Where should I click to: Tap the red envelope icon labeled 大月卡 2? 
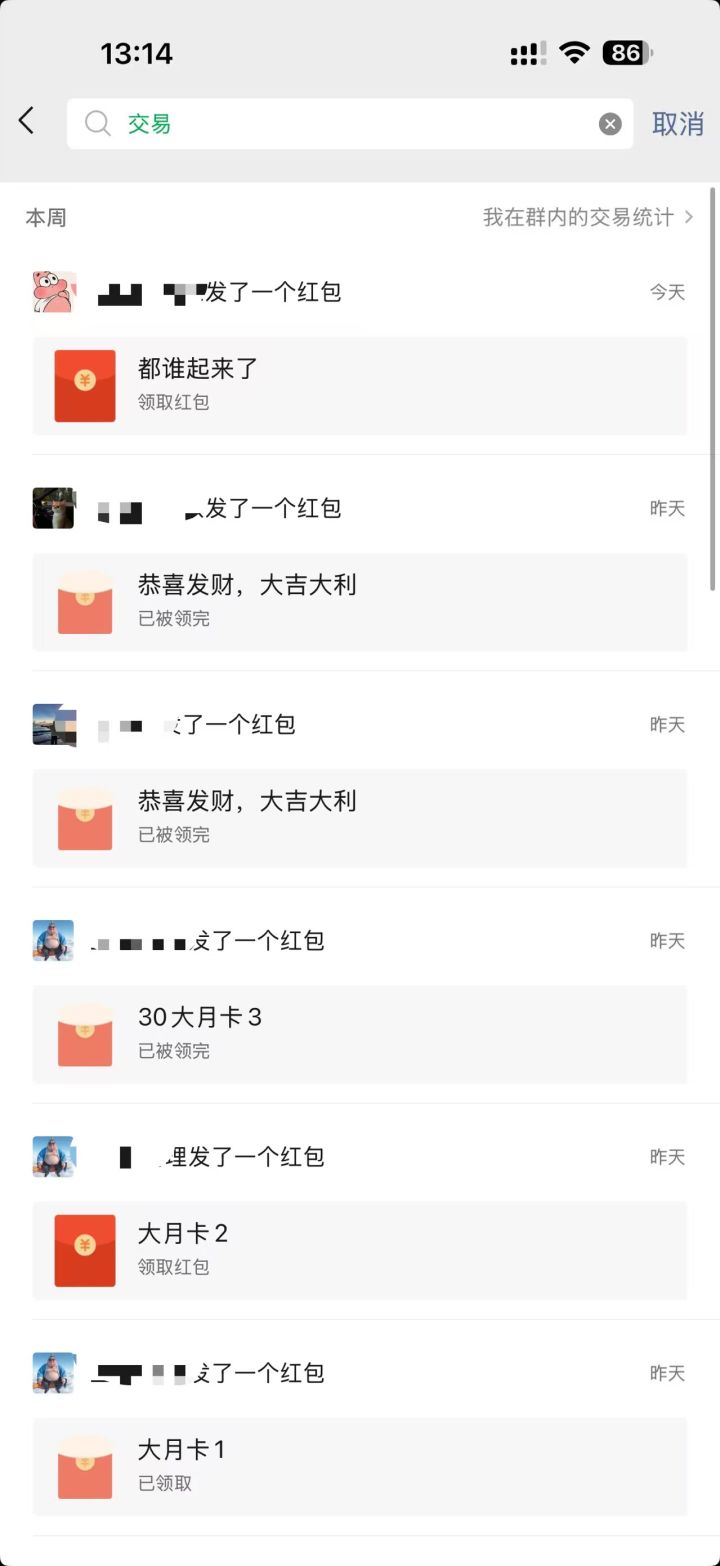[x=84, y=1250]
